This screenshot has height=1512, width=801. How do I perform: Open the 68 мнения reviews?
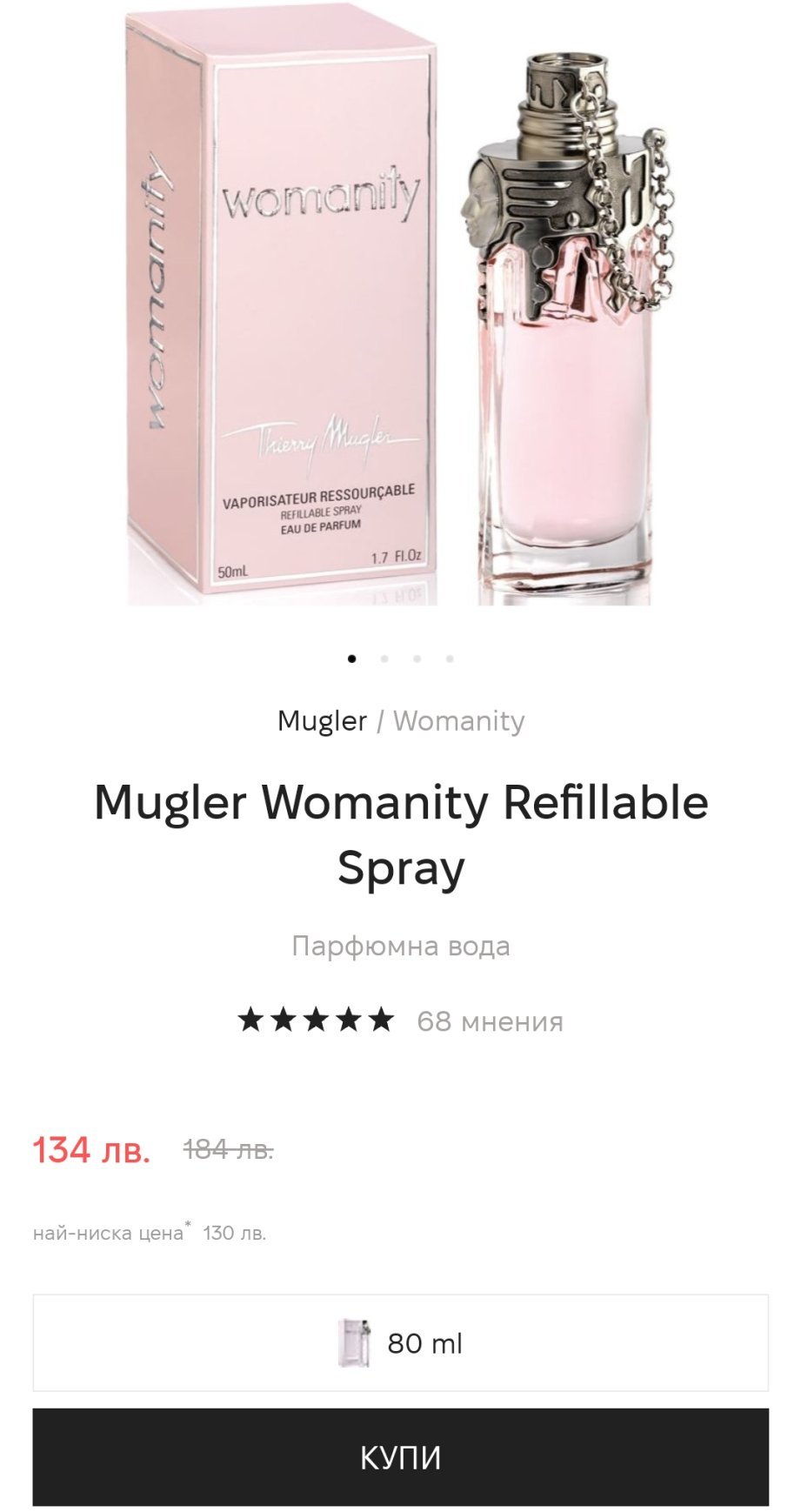490,1020
